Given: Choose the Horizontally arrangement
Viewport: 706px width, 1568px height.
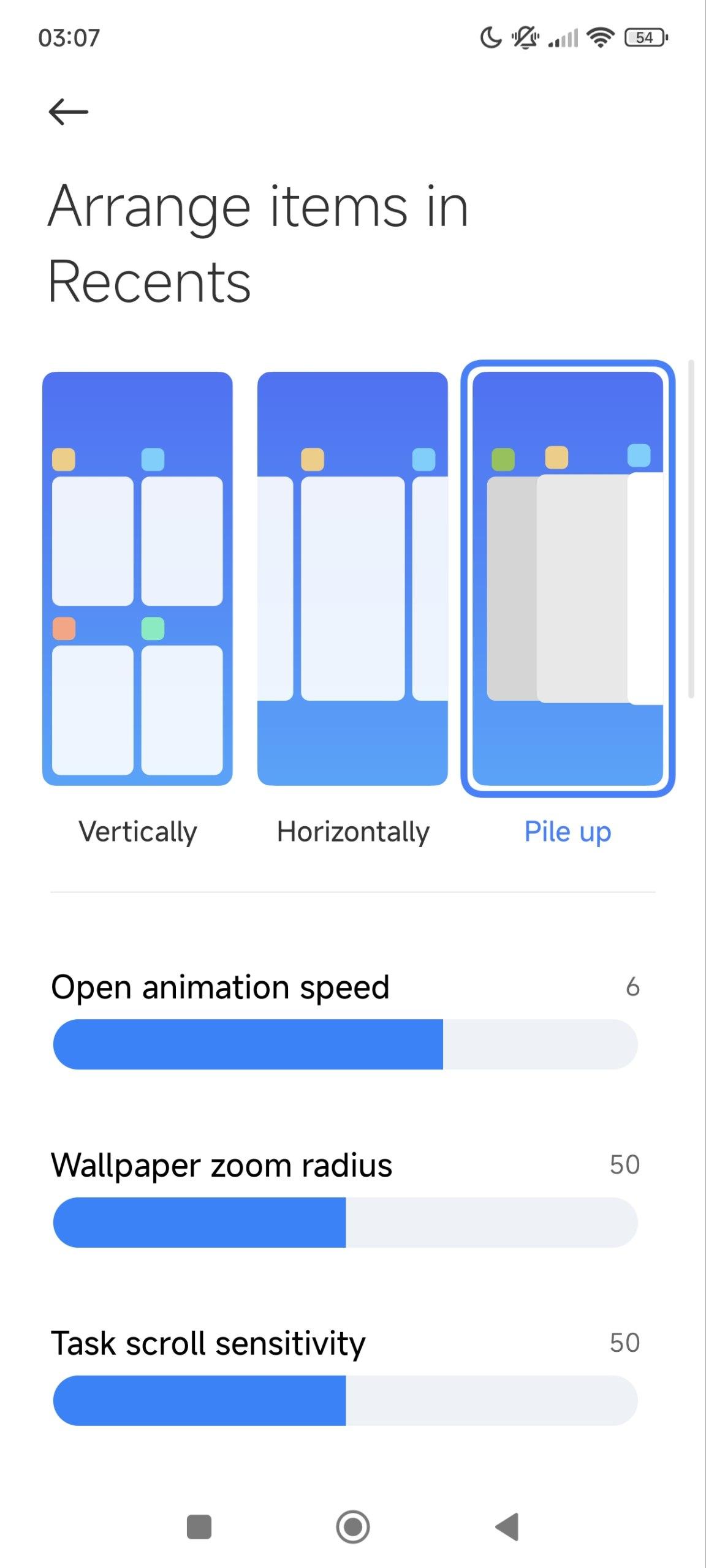Looking at the screenshot, I should point(352,578).
